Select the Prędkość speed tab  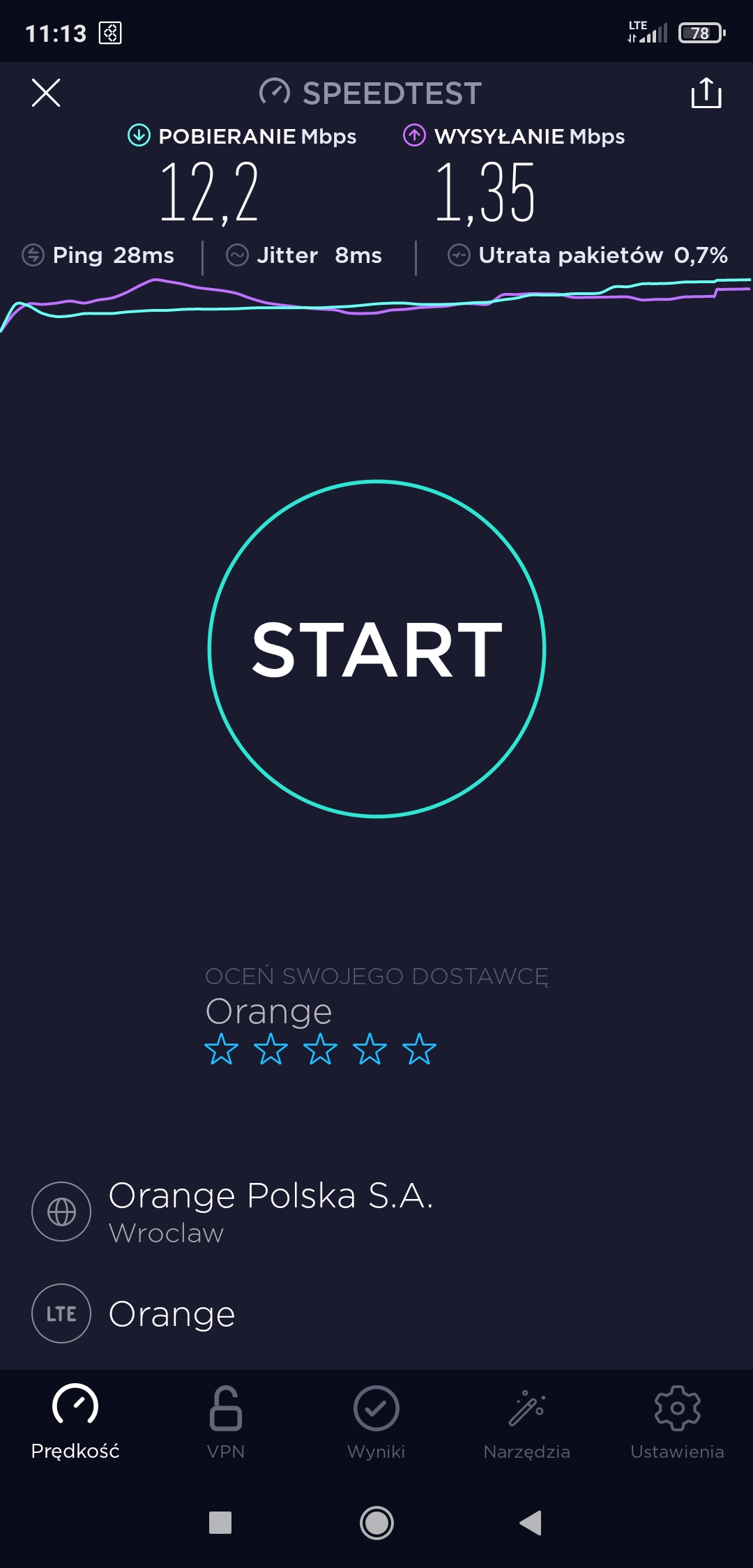[75, 1422]
